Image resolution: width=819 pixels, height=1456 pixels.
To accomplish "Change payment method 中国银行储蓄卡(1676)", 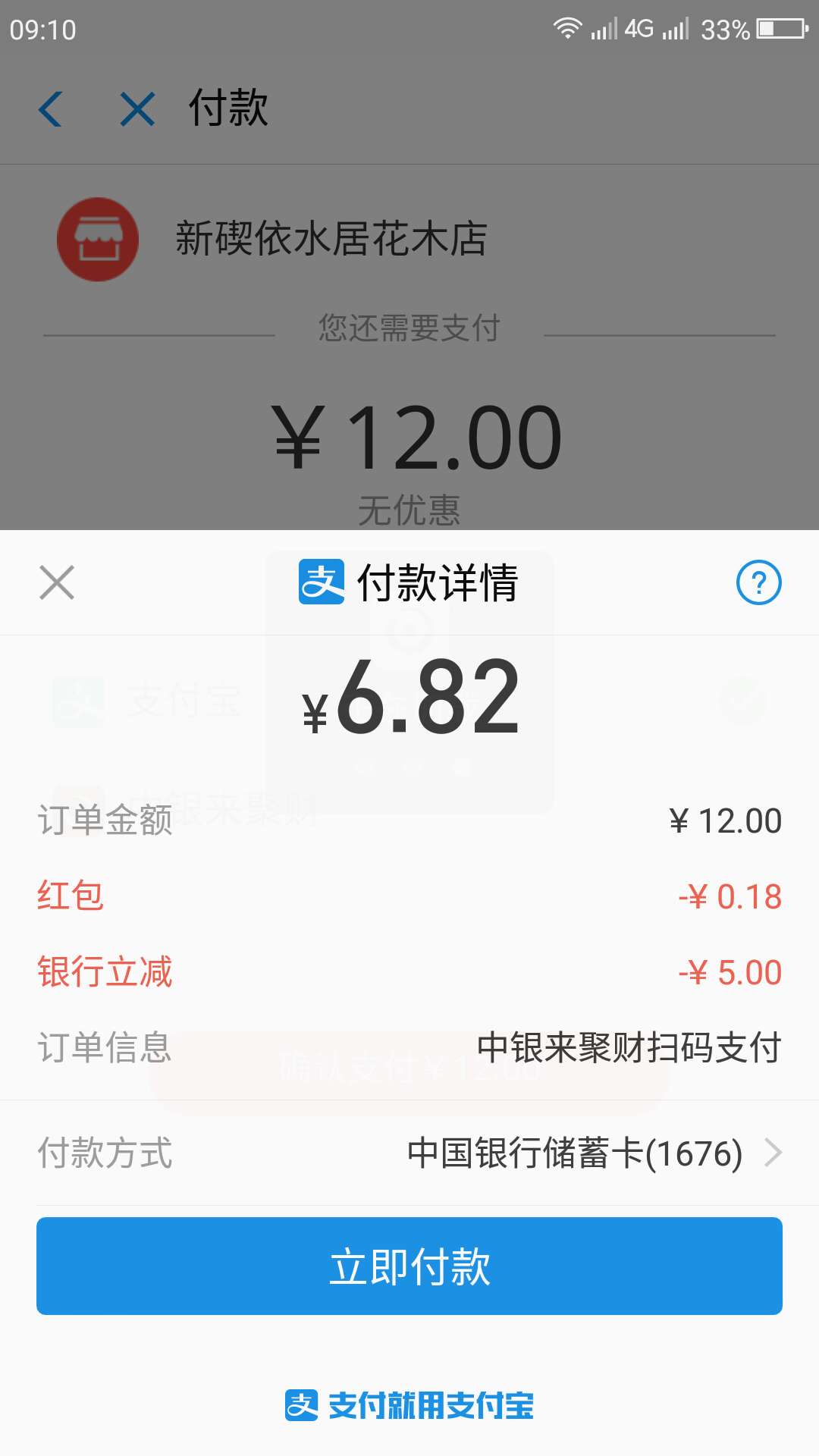I will [591, 1153].
